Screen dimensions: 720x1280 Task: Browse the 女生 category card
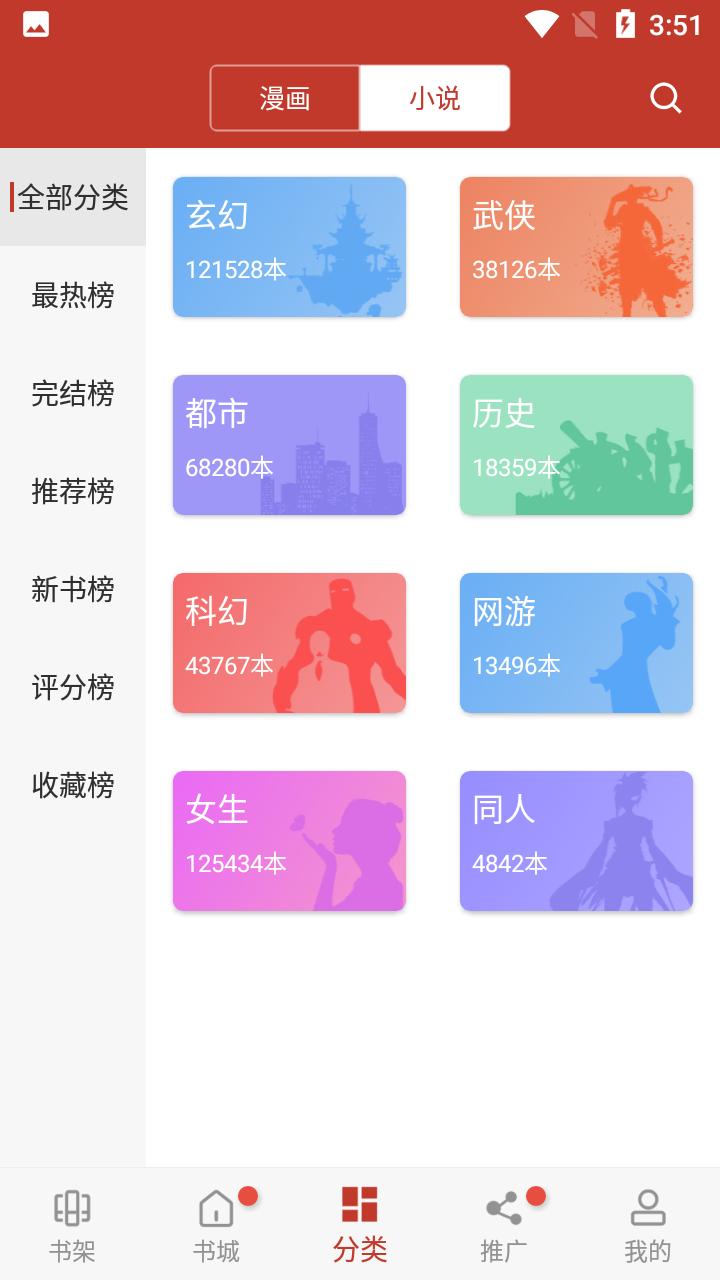[289, 841]
